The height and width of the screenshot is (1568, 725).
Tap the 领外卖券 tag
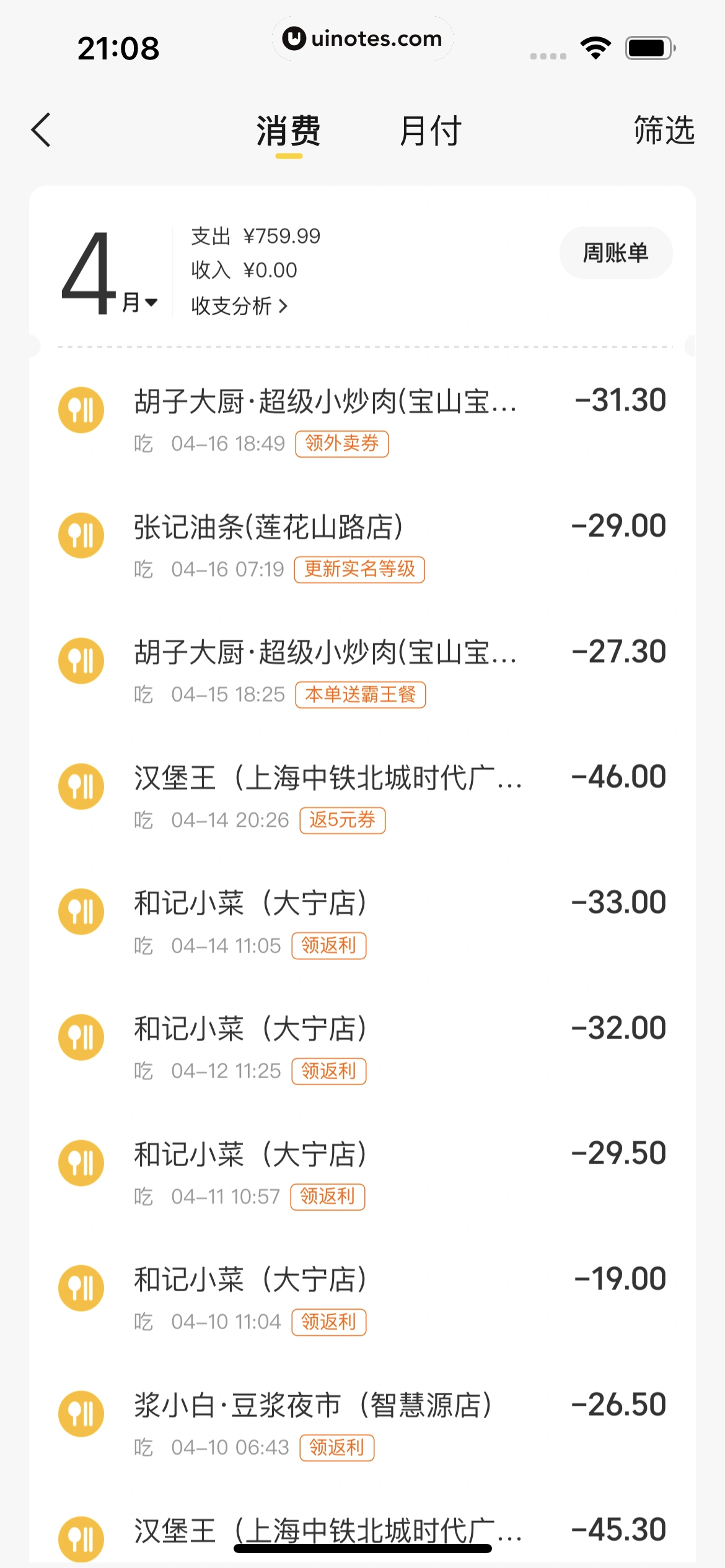pos(341,443)
